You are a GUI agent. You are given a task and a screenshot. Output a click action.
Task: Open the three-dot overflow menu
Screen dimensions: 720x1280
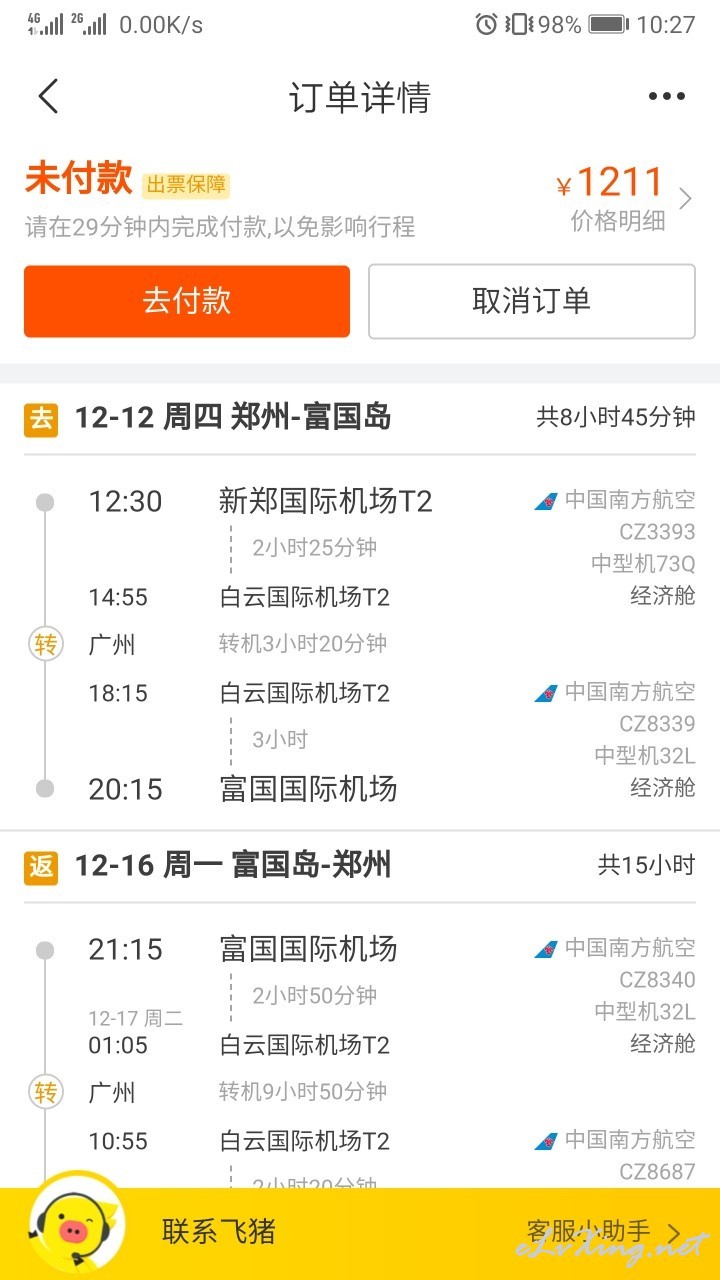click(x=667, y=97)
